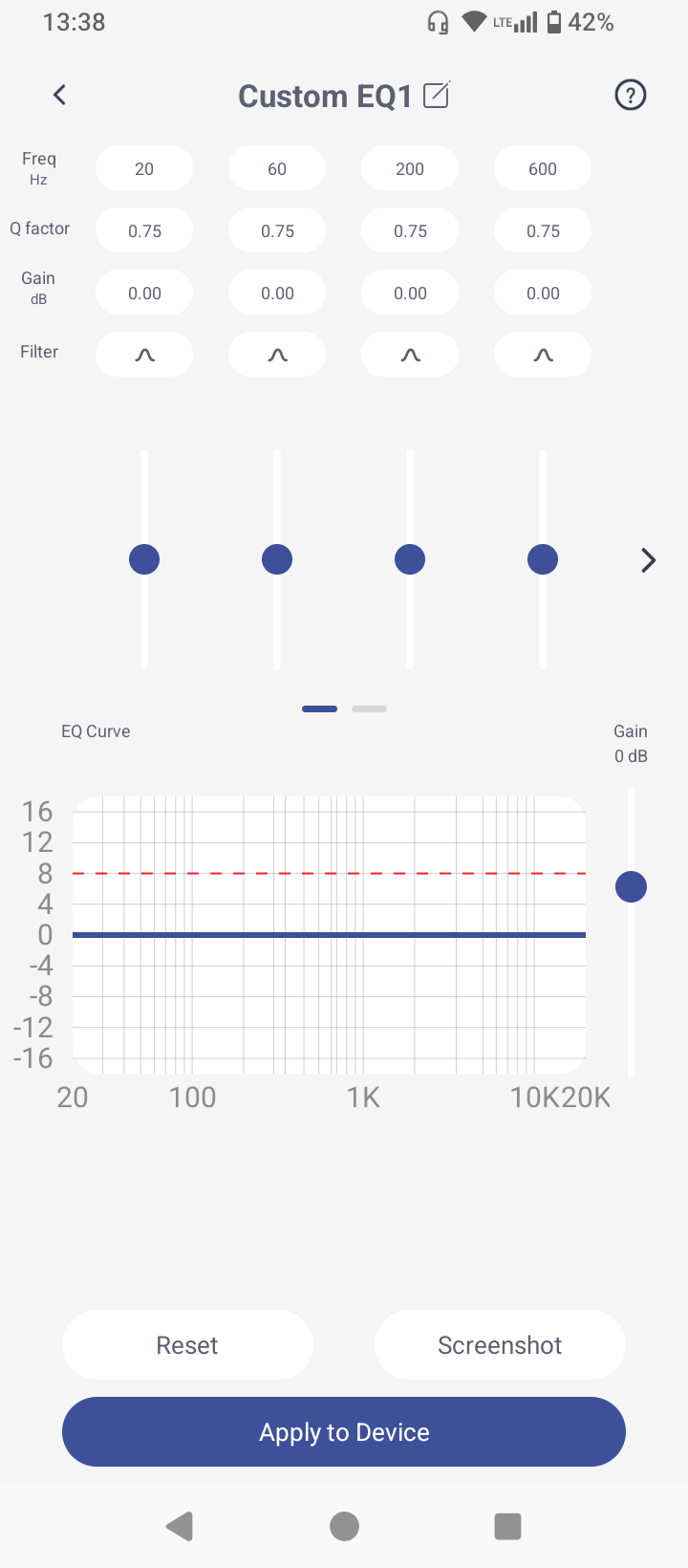This screenshot has width=688, height=1568.
Task: Edit the 20 Hz frequency field
Action: (144, 169)
